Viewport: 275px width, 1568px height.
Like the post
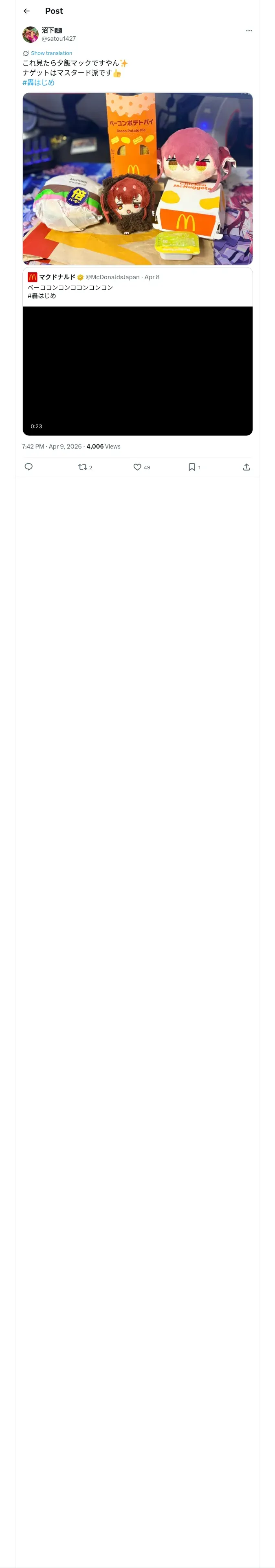[x=141, y=467]
